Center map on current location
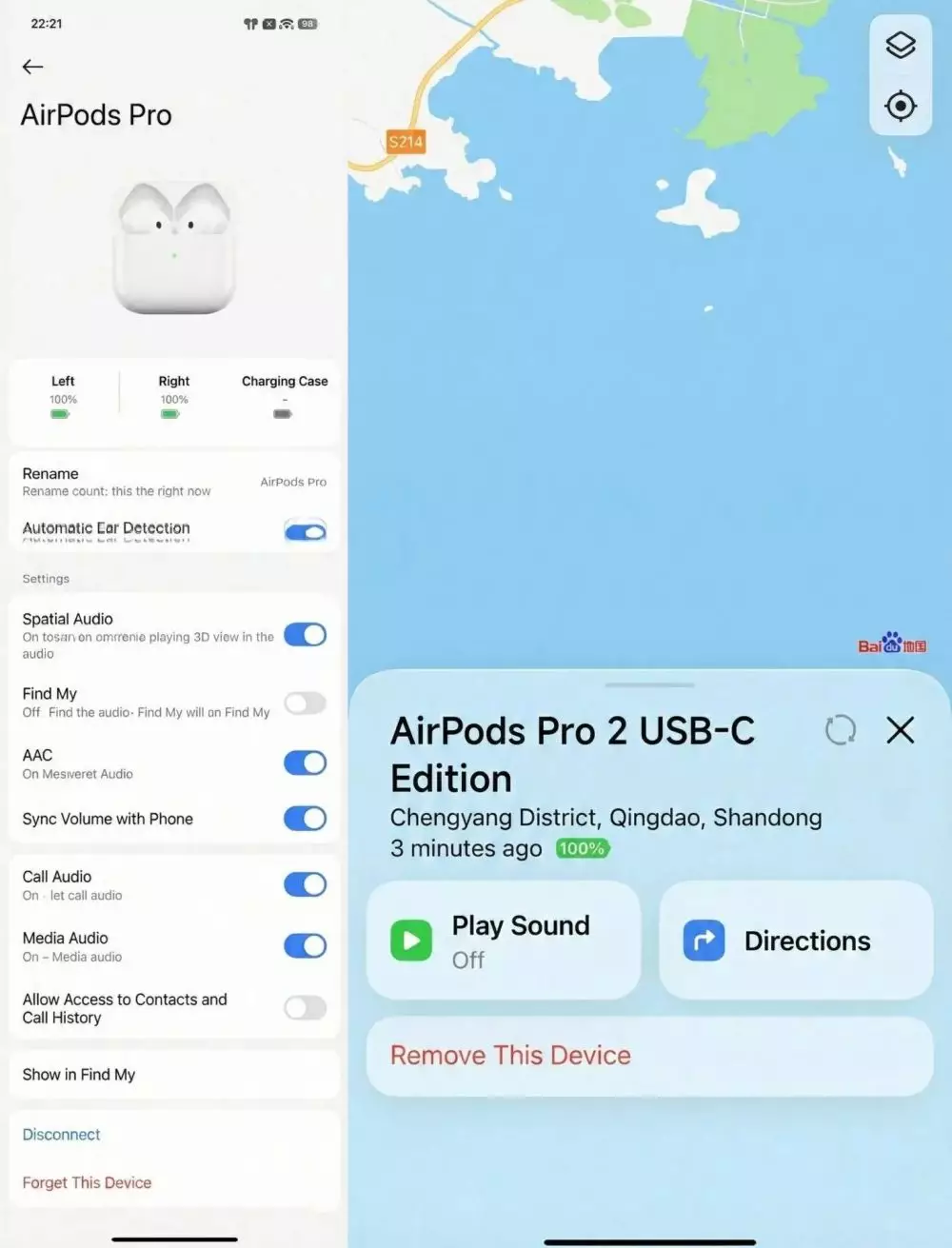952x1248 pixels. coord(900,106)
